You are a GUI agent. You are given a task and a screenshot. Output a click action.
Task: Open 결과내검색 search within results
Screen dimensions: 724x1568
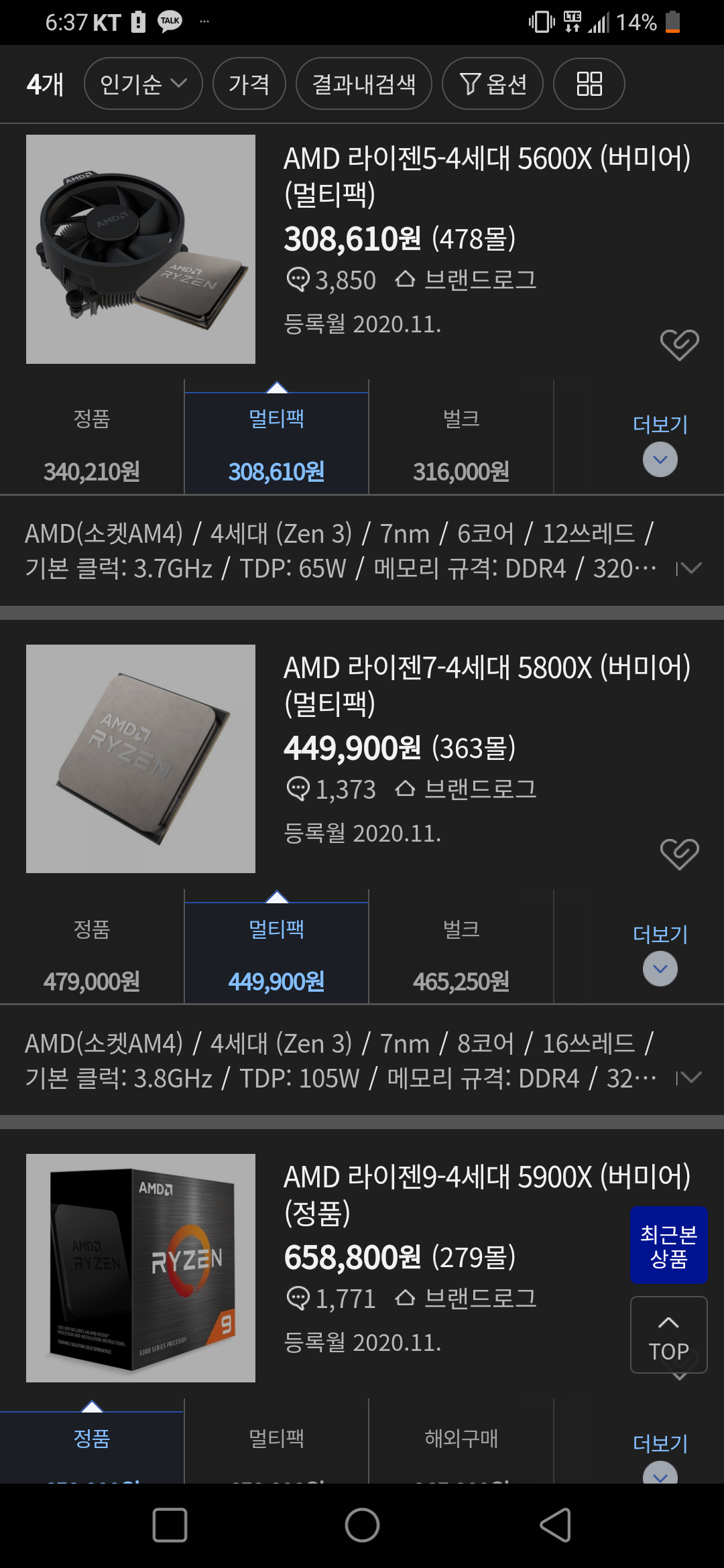363,84
